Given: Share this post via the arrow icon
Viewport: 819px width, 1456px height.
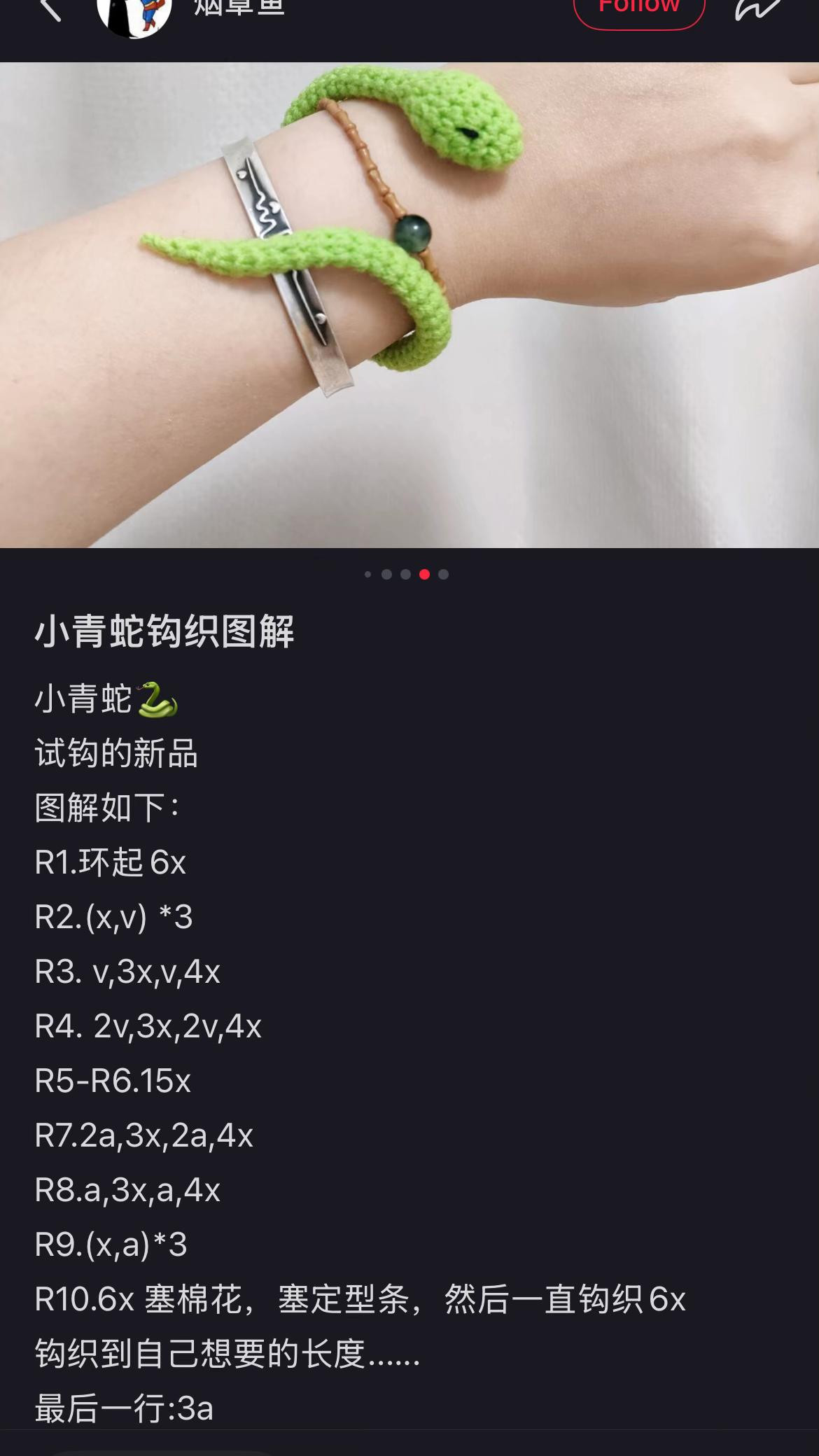Looking at the screenshot, I should pyautogui.click(x=757, y=10).
